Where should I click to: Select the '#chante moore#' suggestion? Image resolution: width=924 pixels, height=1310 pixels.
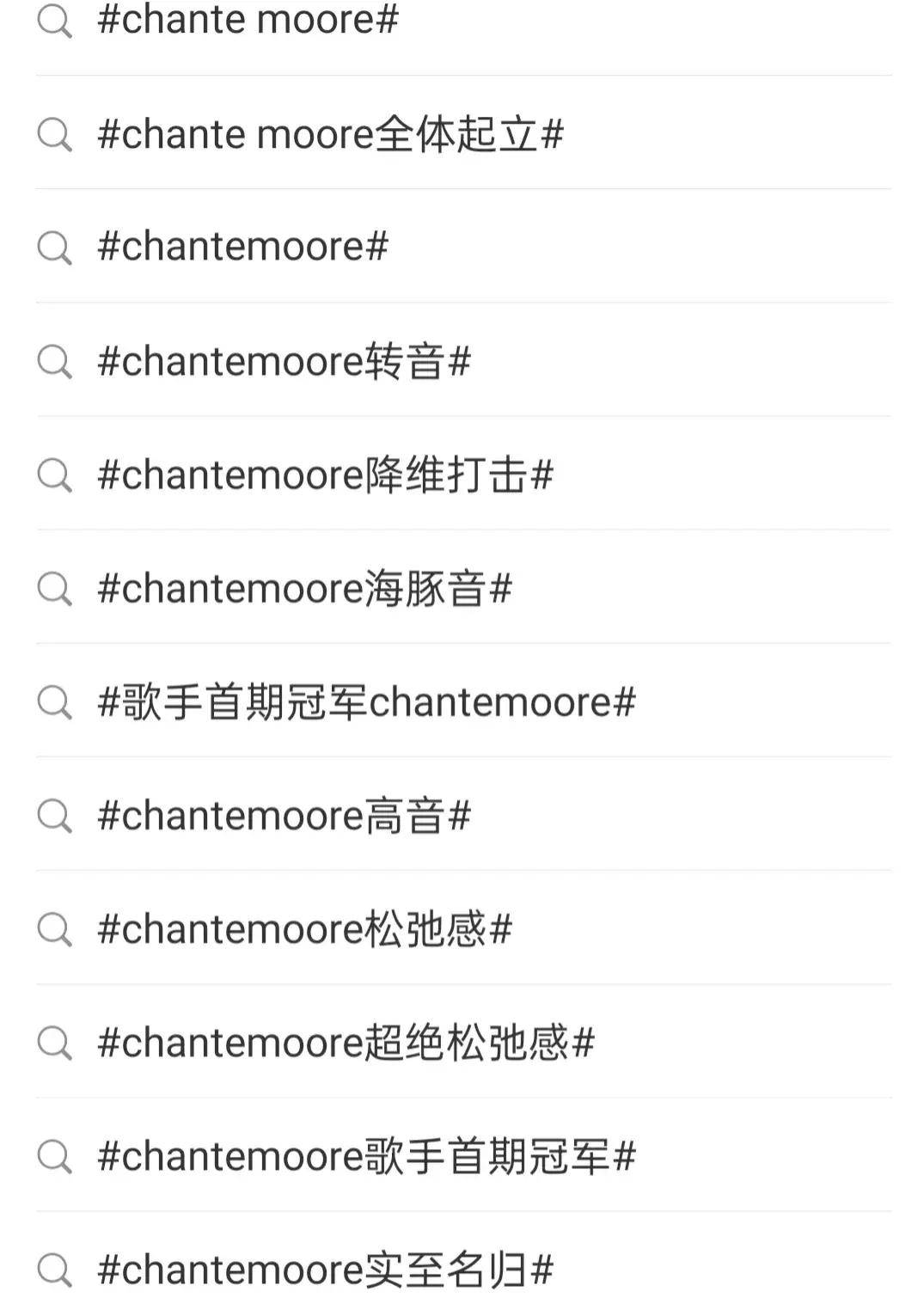[248, 21]
